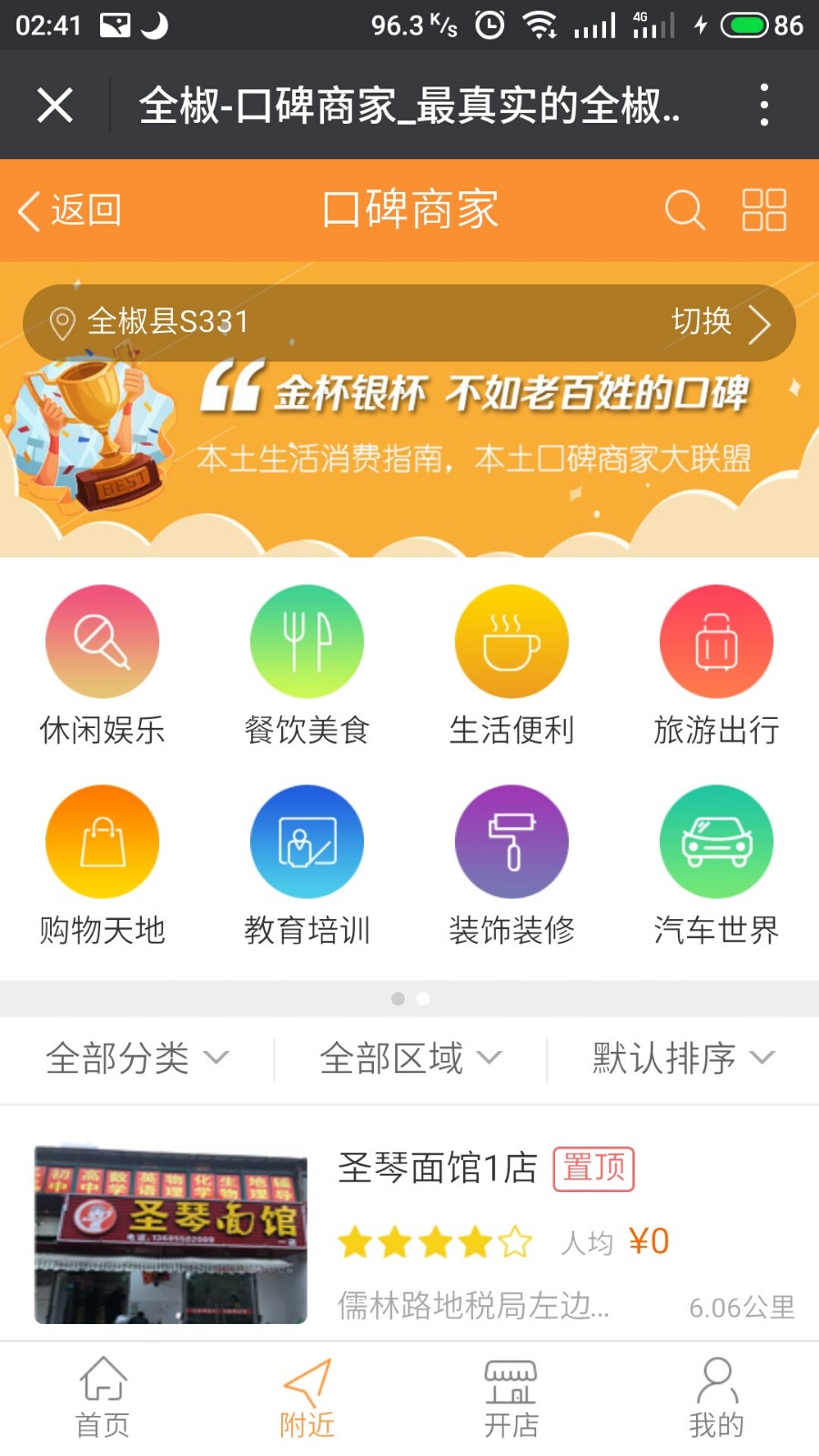The image size is (819, 1456).
Task: Open the search magnifier icon
Action: click(684, 210)
